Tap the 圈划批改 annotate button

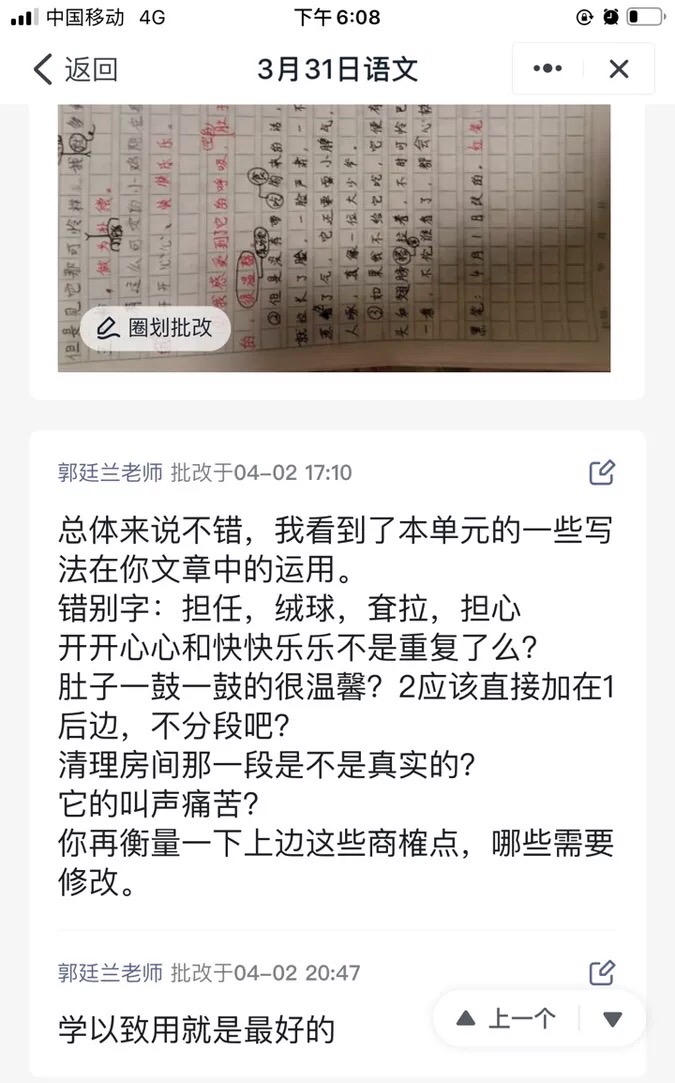tap(155, 327)
